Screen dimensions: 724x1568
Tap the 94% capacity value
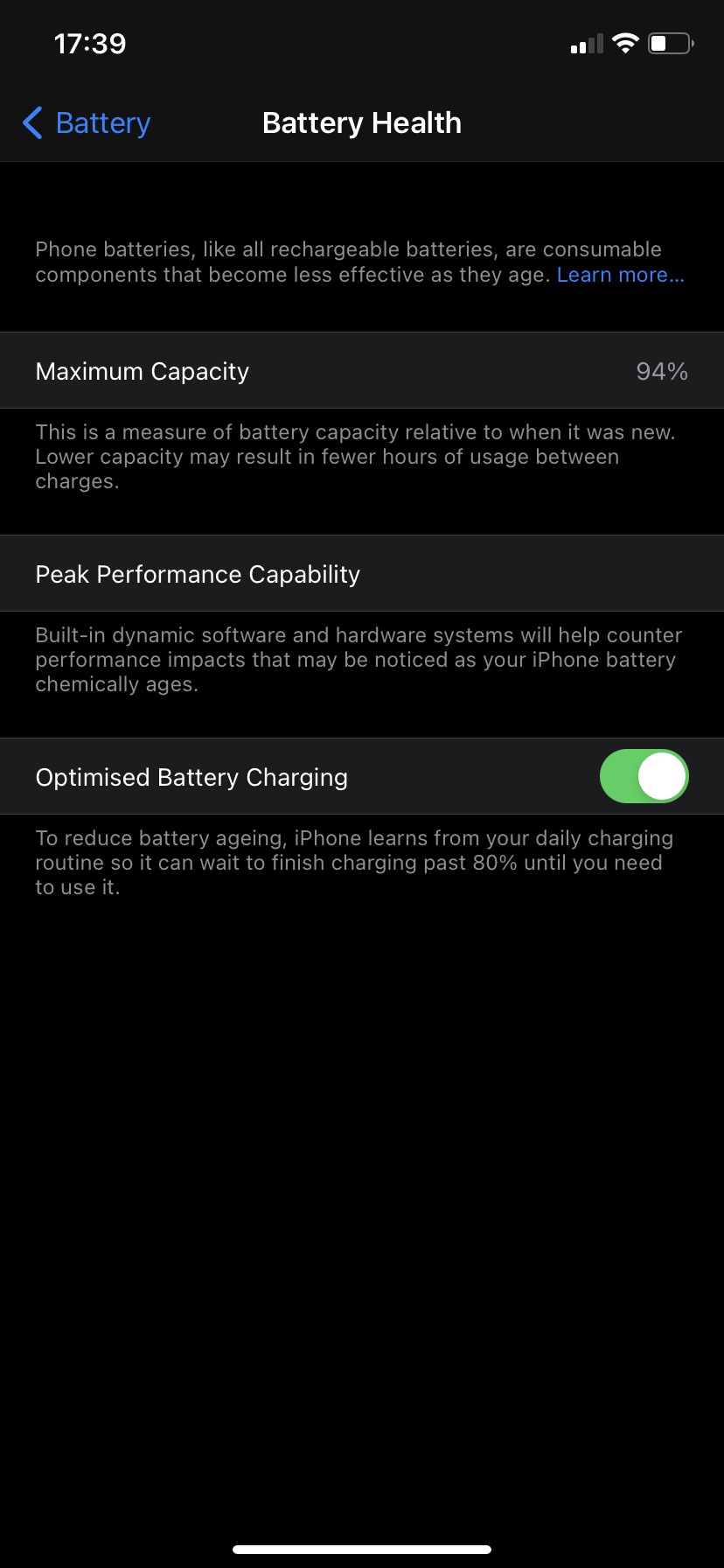tap(661, 371)
